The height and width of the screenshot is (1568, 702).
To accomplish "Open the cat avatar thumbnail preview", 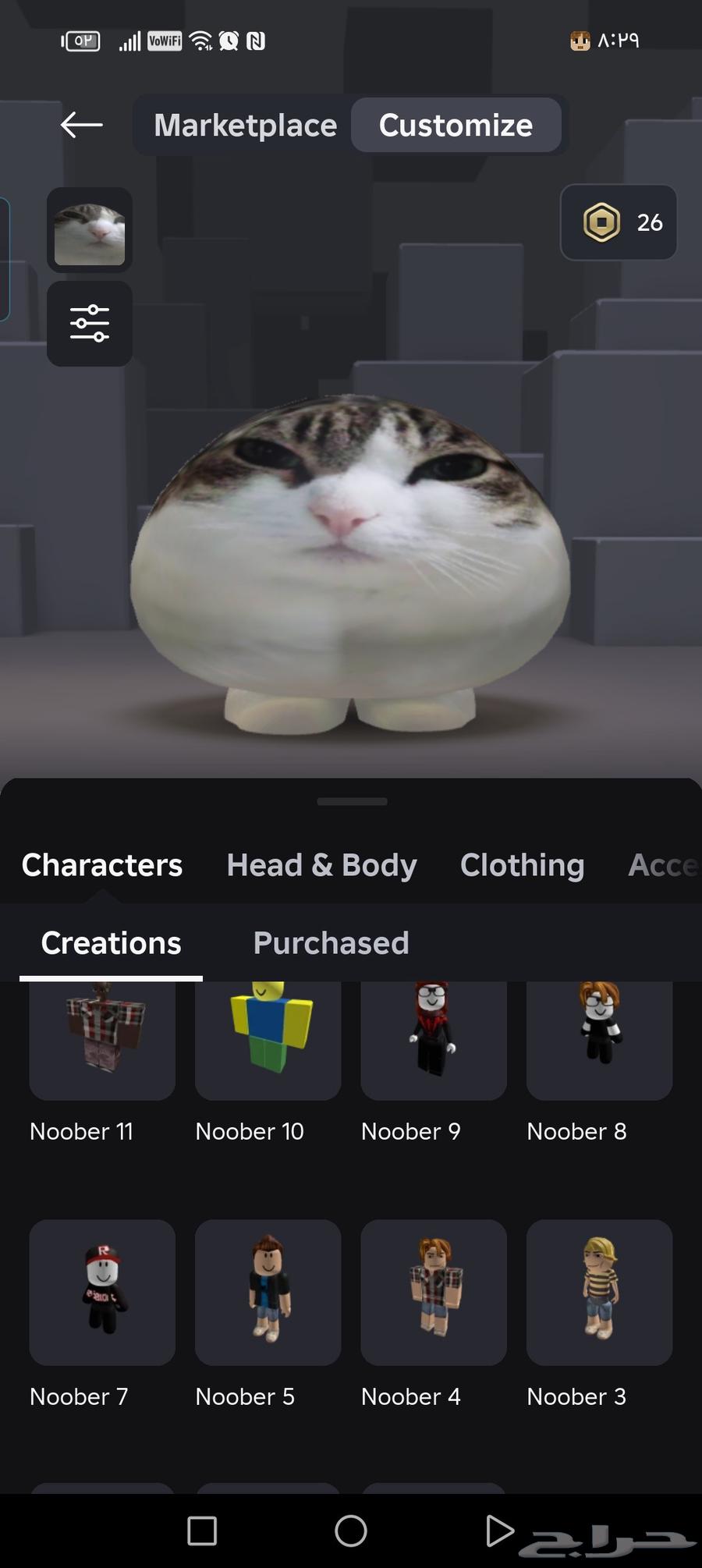I will pos(90,231).
